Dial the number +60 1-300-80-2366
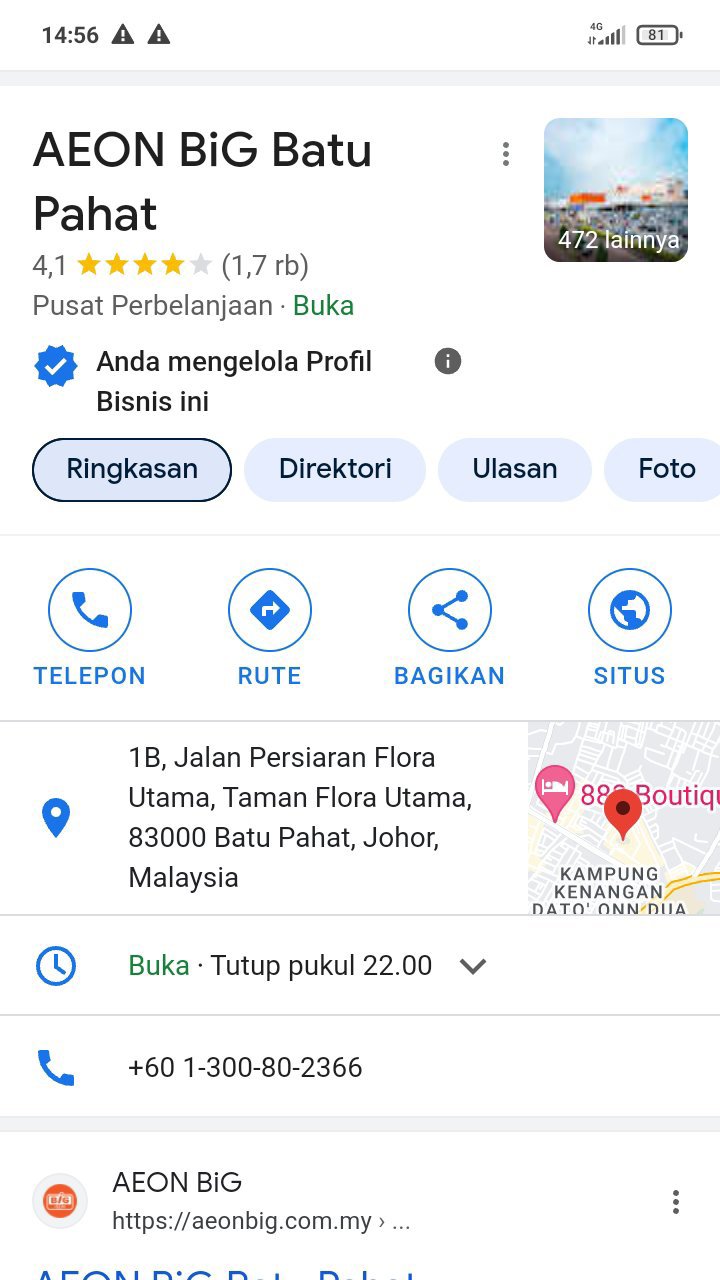 point(245,1067)
